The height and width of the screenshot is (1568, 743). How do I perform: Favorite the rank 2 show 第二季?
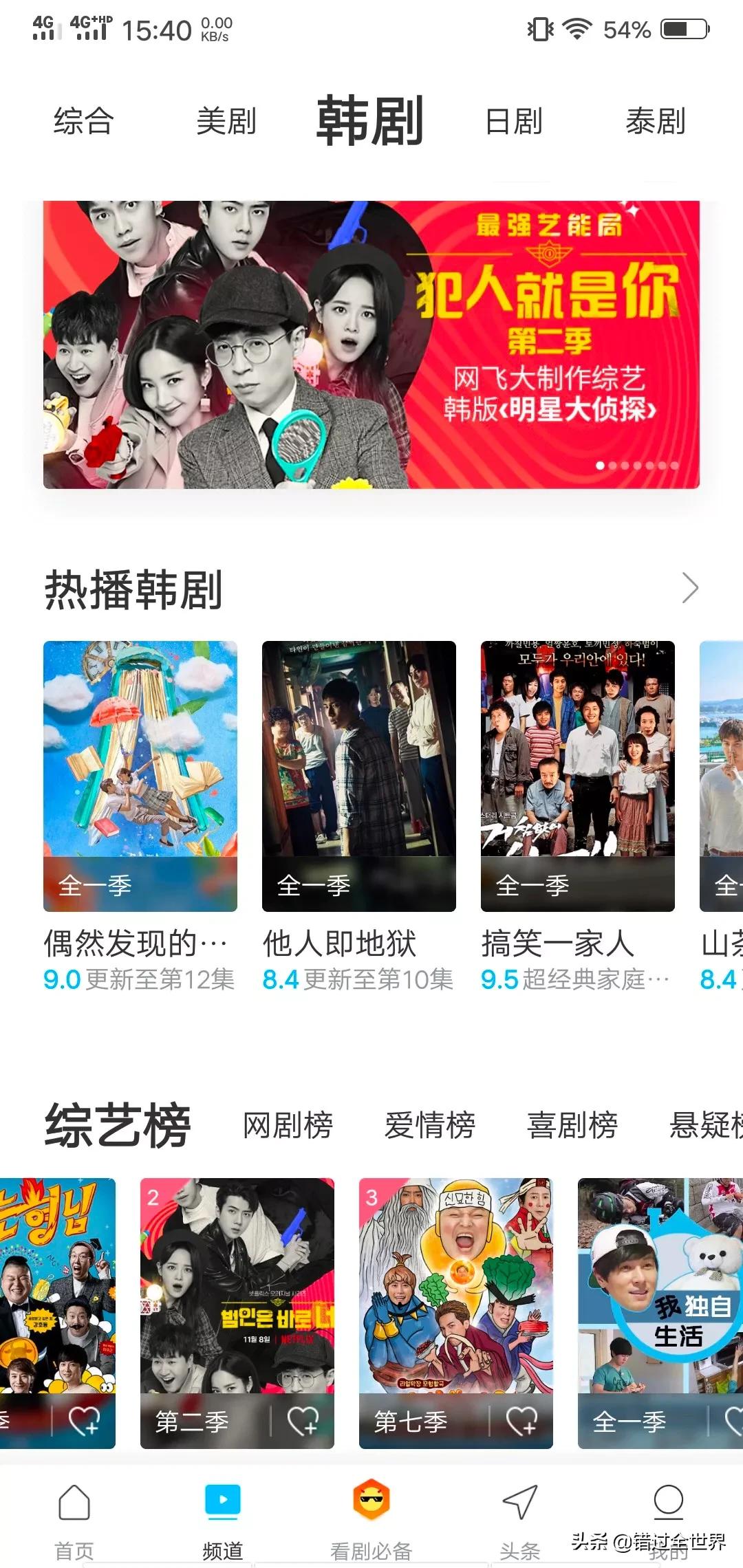[303, 1420]
